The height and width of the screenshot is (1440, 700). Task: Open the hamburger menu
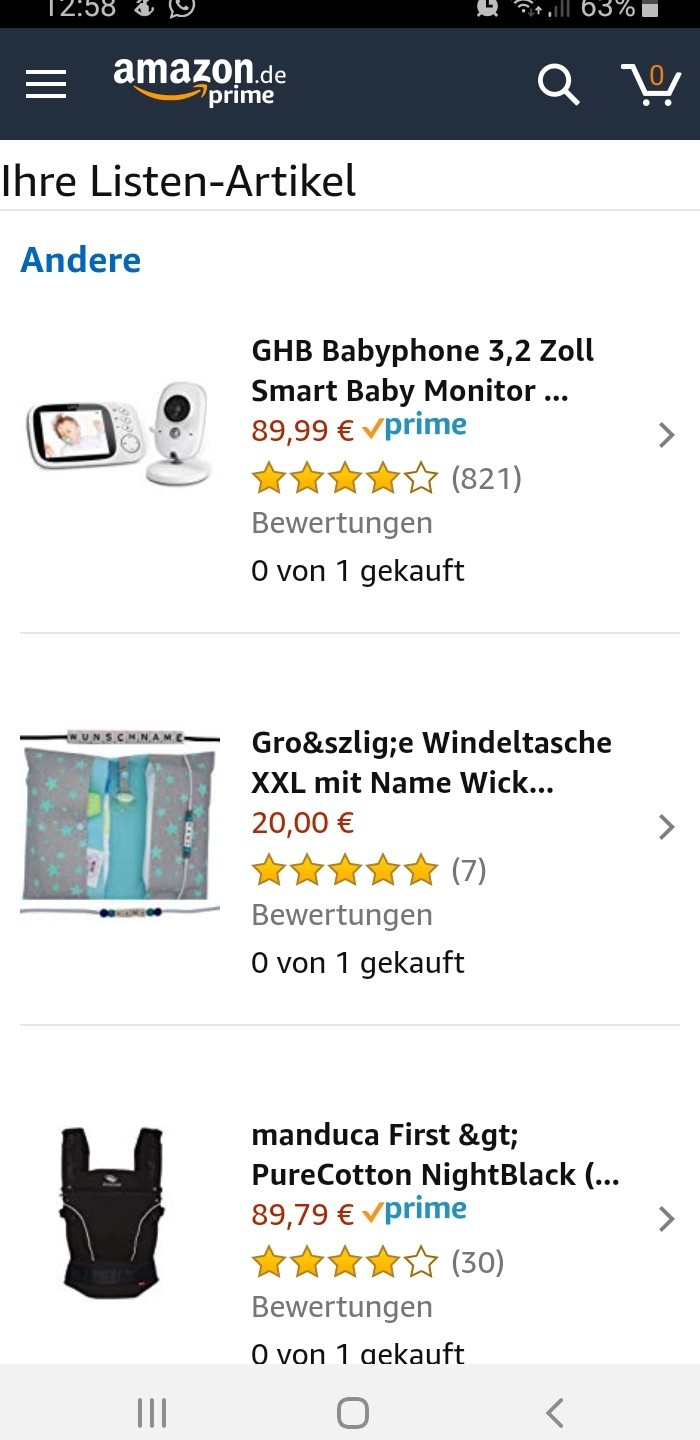point(46,85)
